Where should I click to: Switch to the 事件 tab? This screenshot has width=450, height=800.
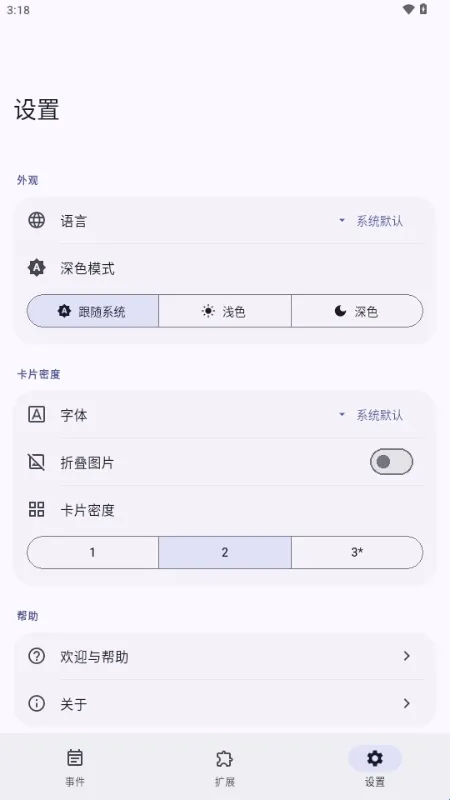pyautogui.click(x=75, y=767)
